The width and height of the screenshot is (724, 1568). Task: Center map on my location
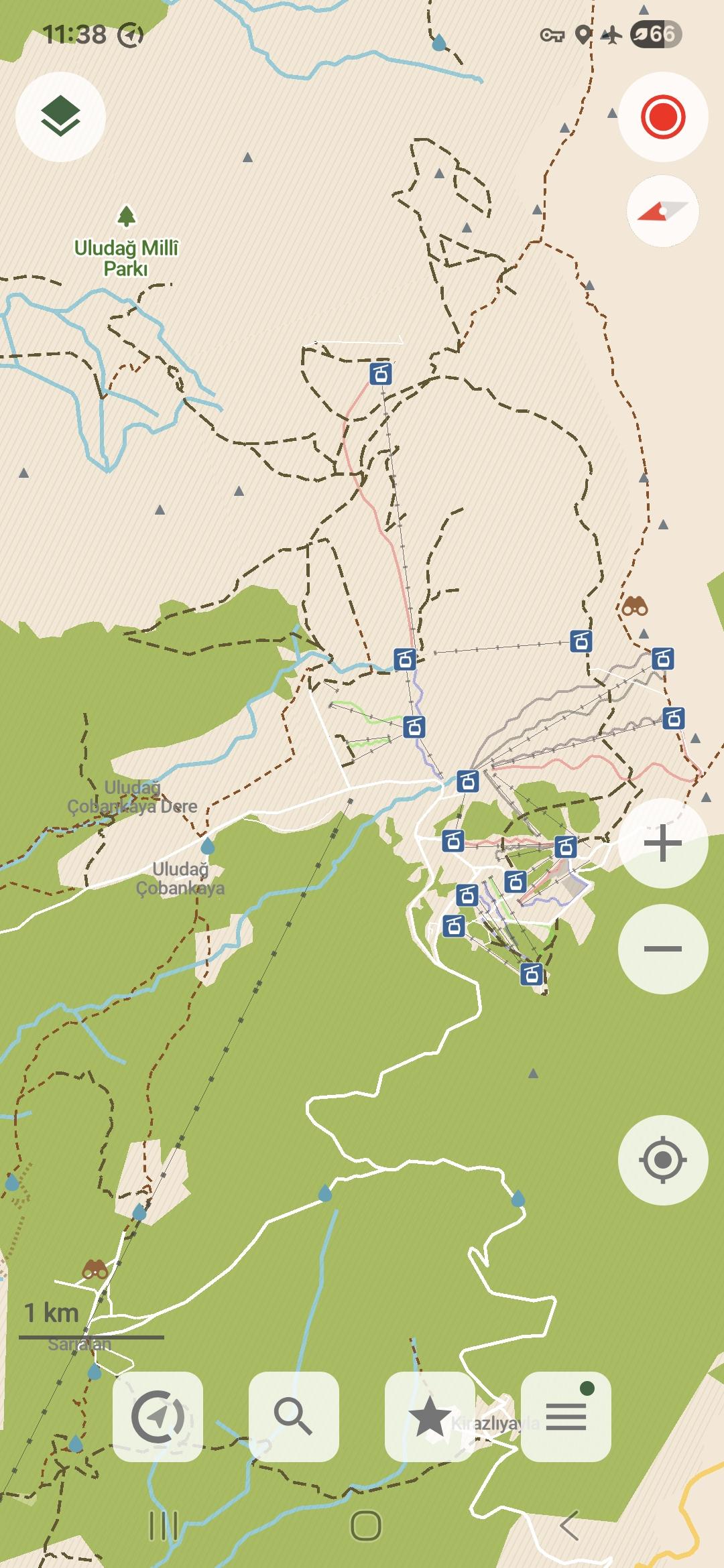pos(662,1159)
